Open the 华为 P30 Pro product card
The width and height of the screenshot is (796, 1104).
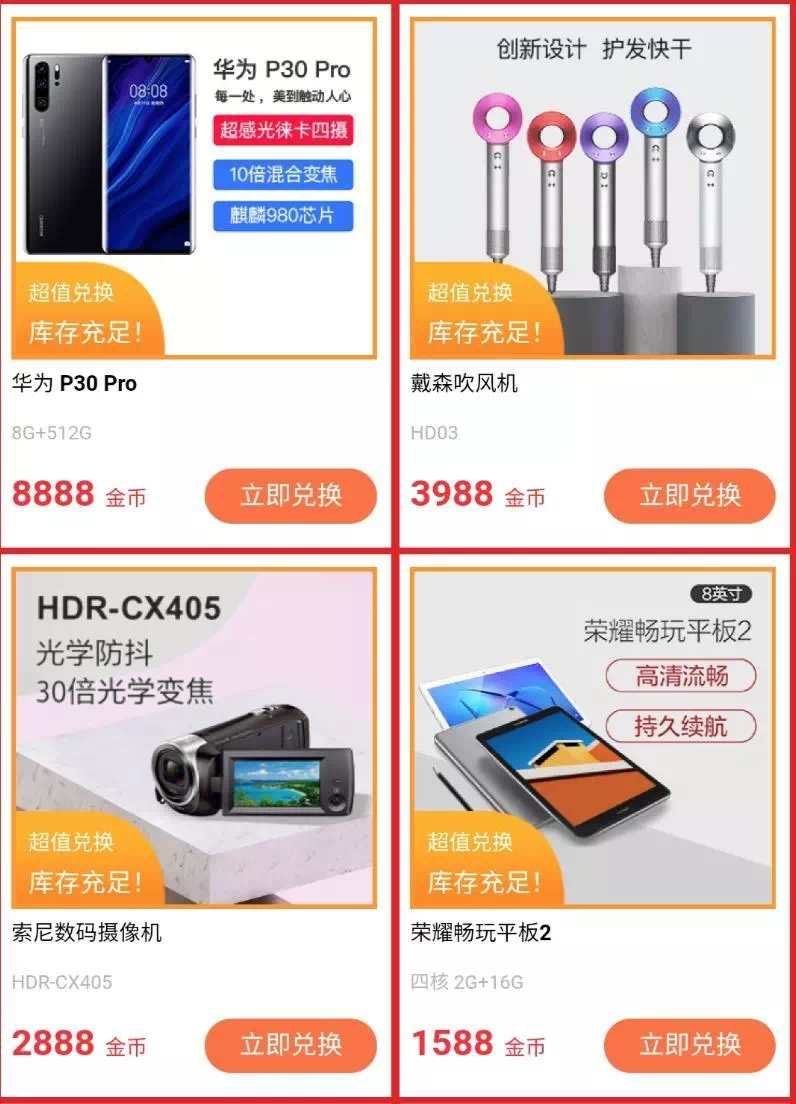click(194, 188)
